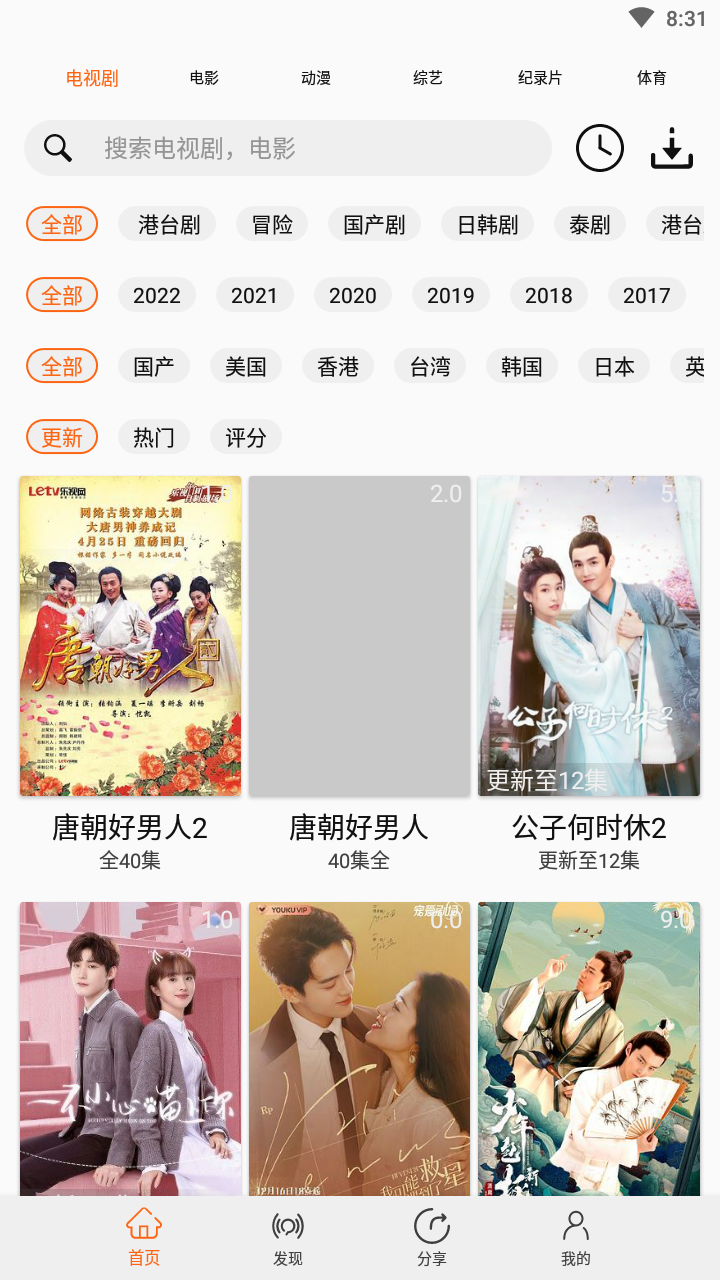
Task: Choose the 韩国 region filter
Action: coord(521,367)
